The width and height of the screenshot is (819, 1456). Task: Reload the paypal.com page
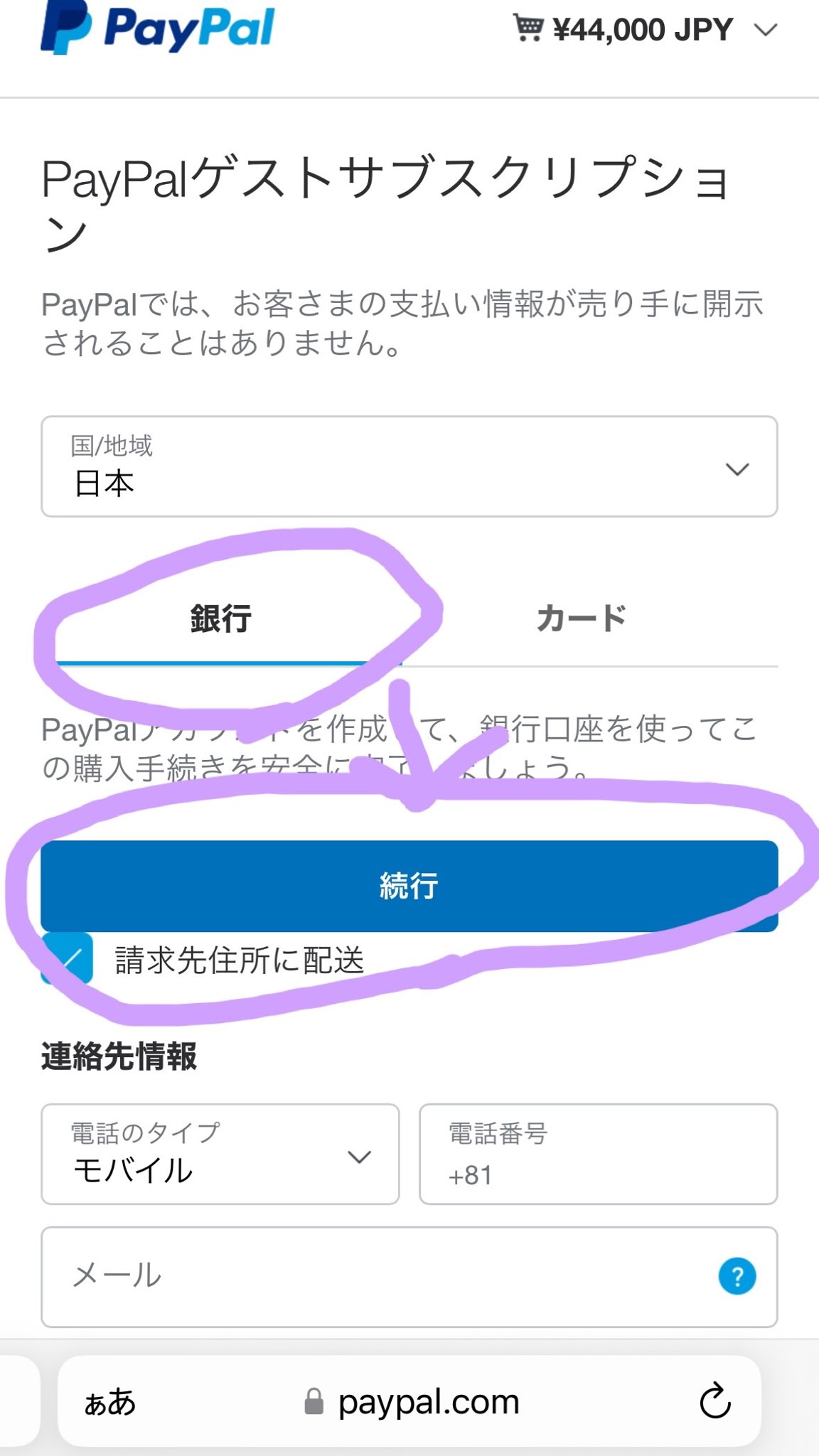tap(714, 1401)
